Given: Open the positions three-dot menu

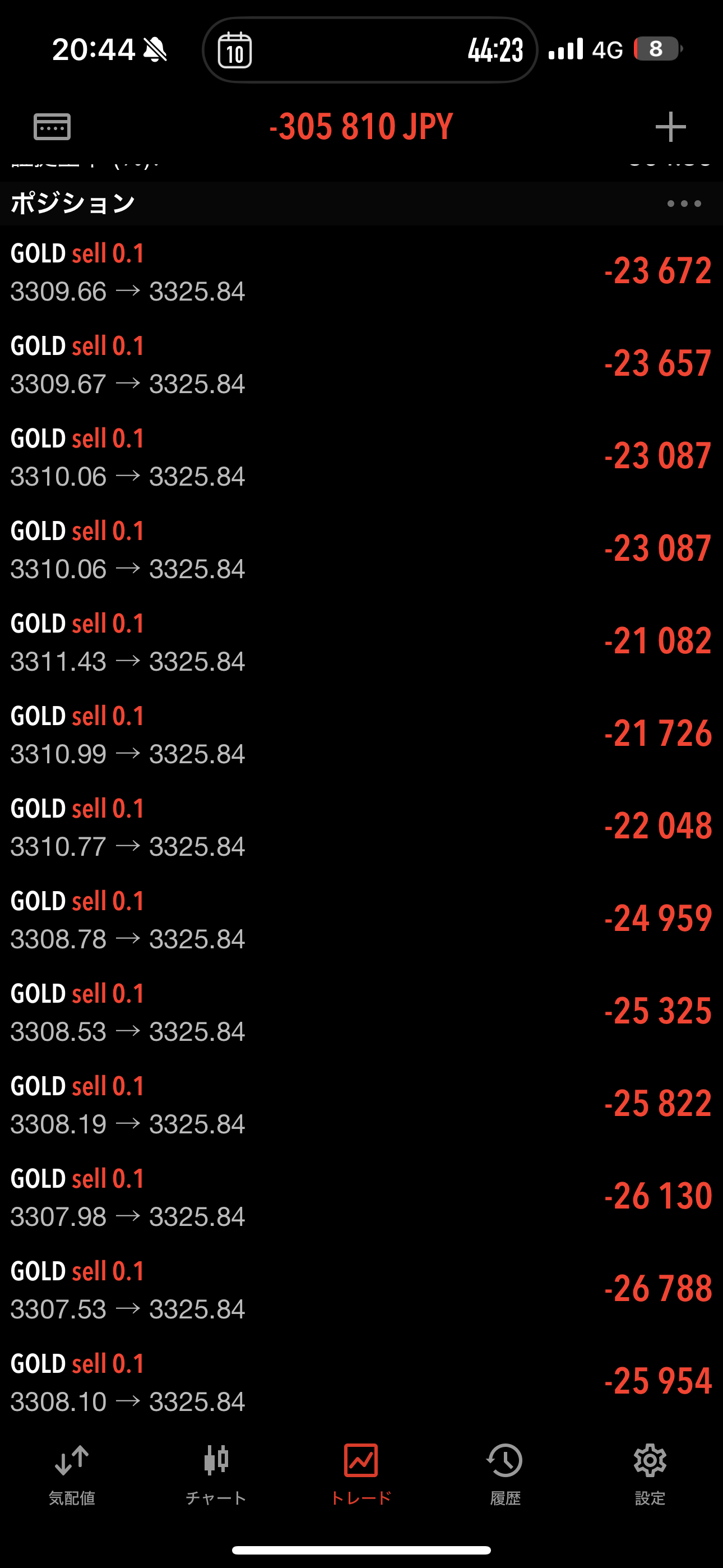Looking at the screenshot, I should click(684, 204).
